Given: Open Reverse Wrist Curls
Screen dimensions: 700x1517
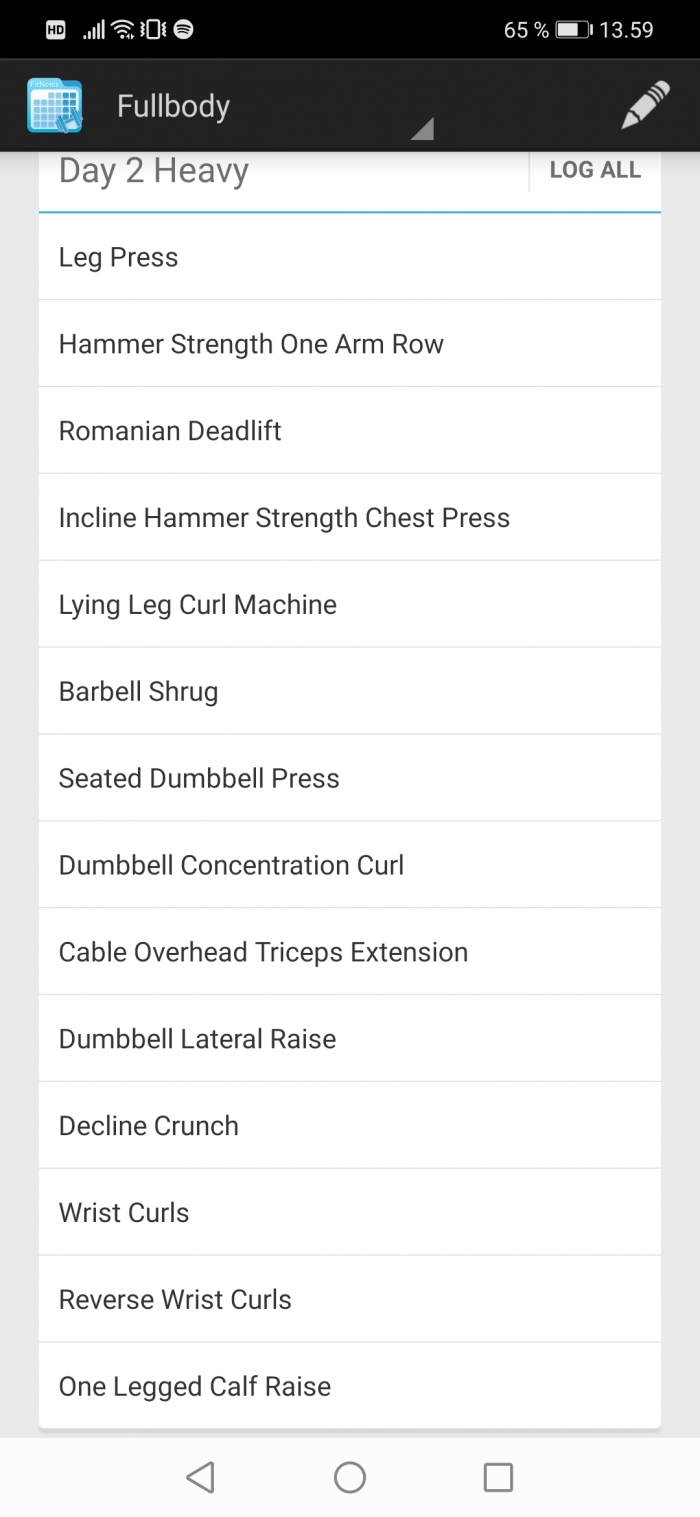Looking at the screenshot, I should pos(349,1300).
